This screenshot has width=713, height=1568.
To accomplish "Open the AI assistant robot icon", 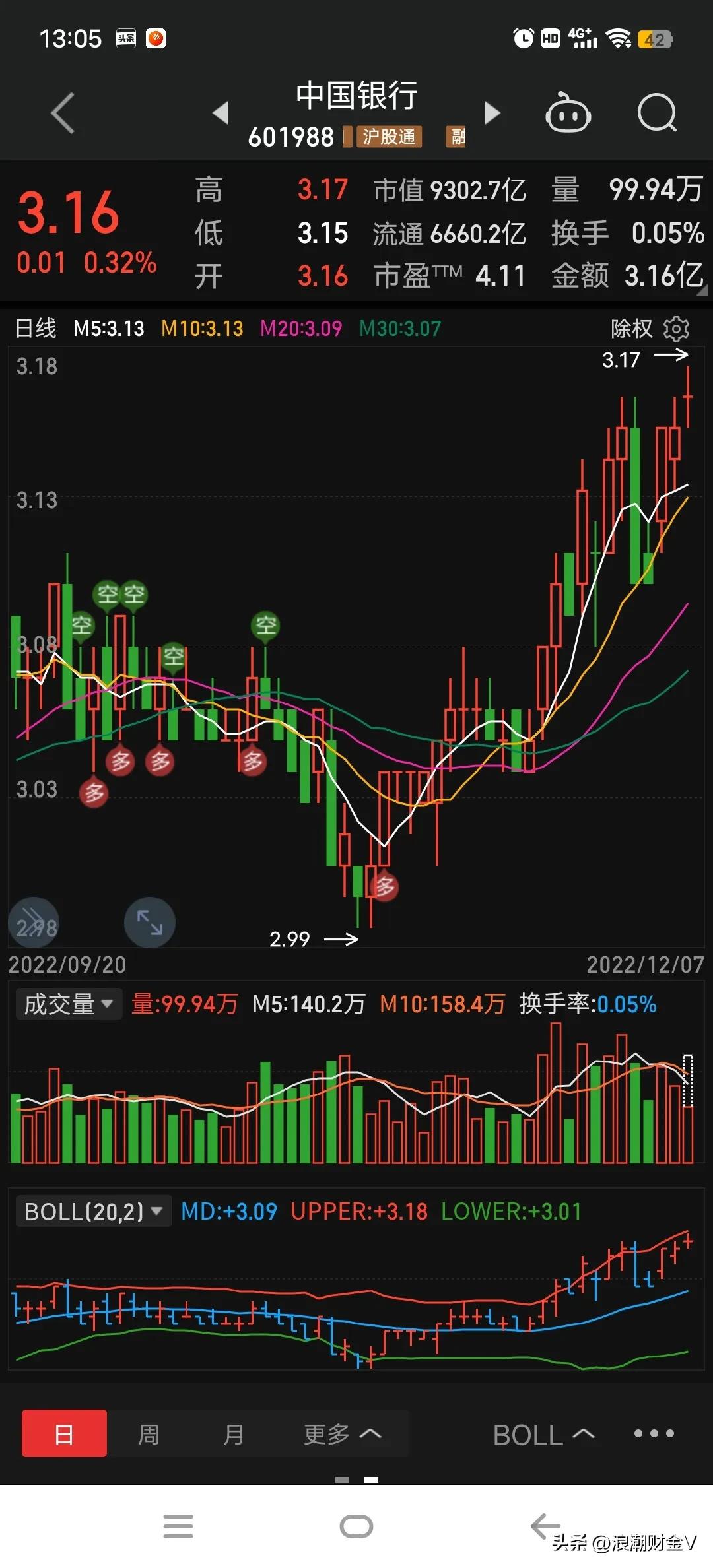I will 569,114.
